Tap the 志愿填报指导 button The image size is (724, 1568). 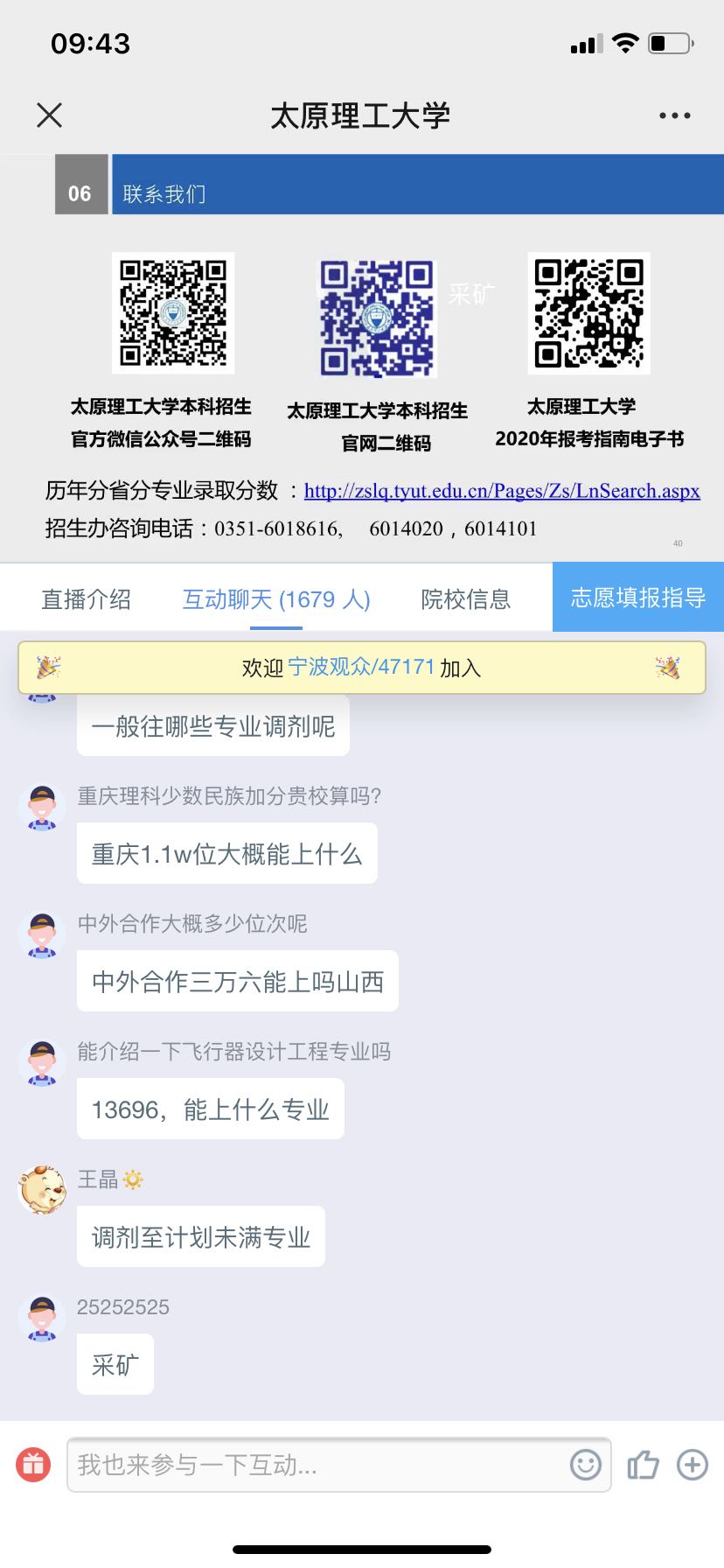638,597
